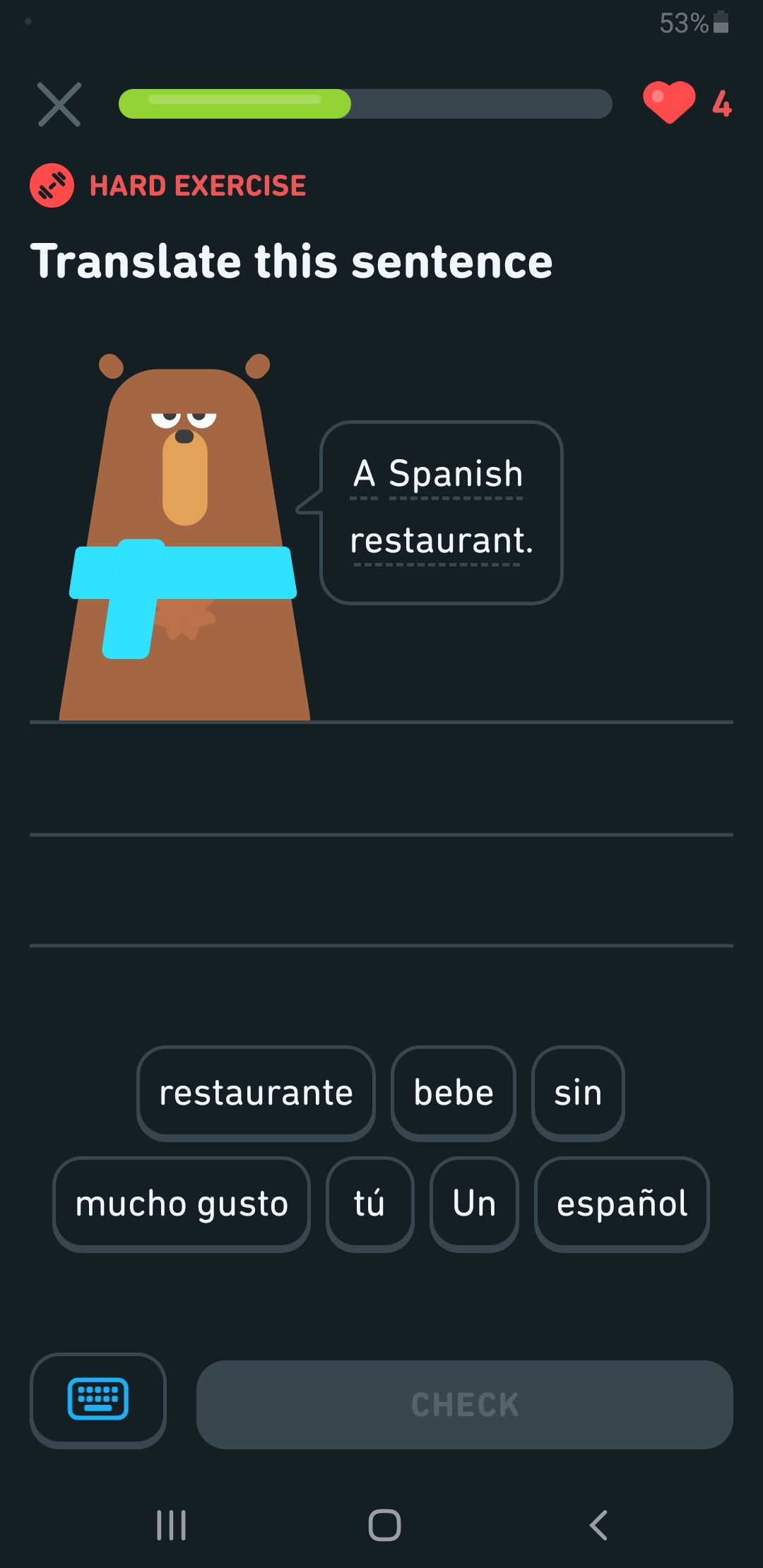Click the Hard Exercise dumbbell badge

coord(52,184)
